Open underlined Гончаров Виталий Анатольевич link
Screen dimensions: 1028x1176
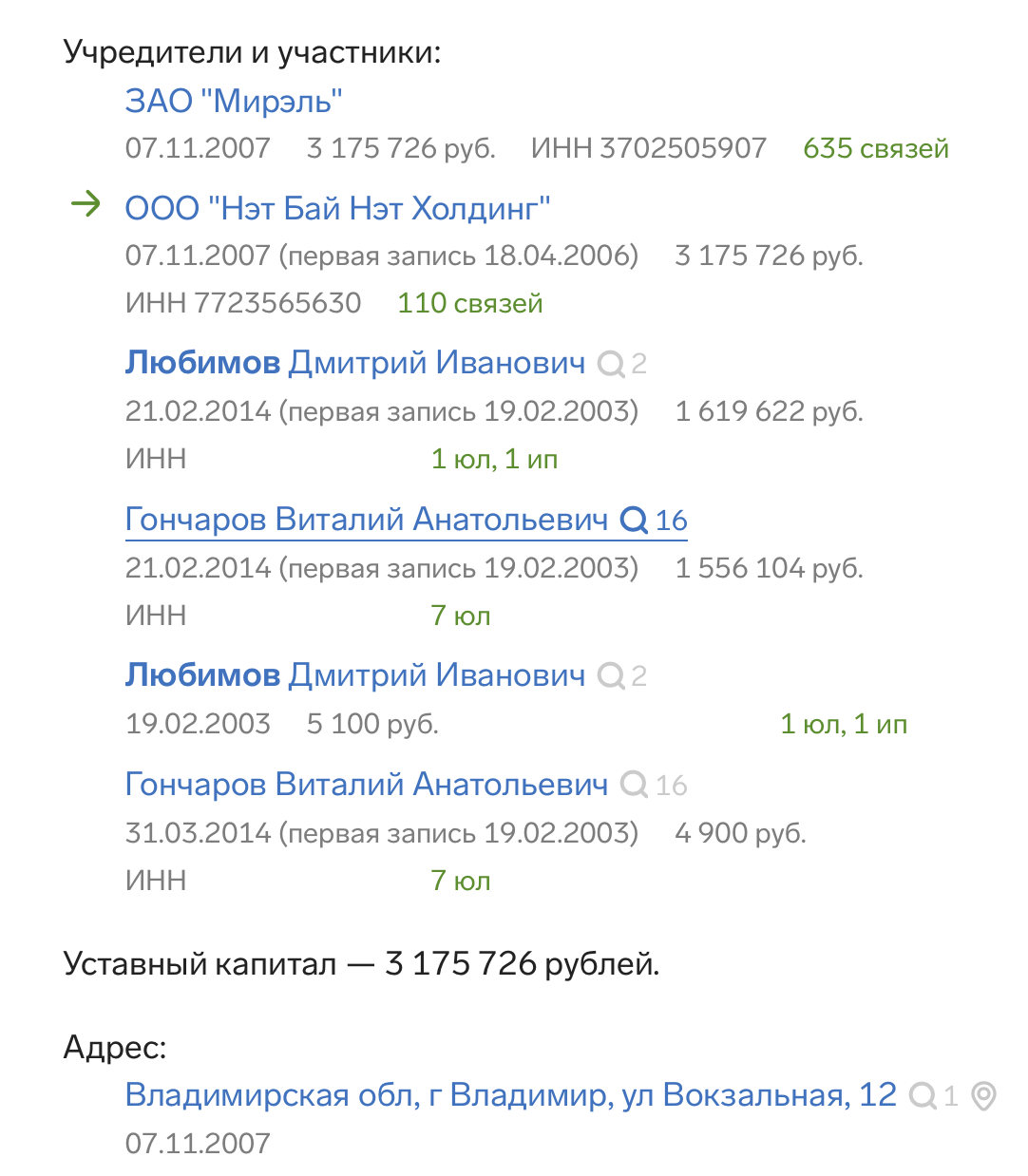366,520
